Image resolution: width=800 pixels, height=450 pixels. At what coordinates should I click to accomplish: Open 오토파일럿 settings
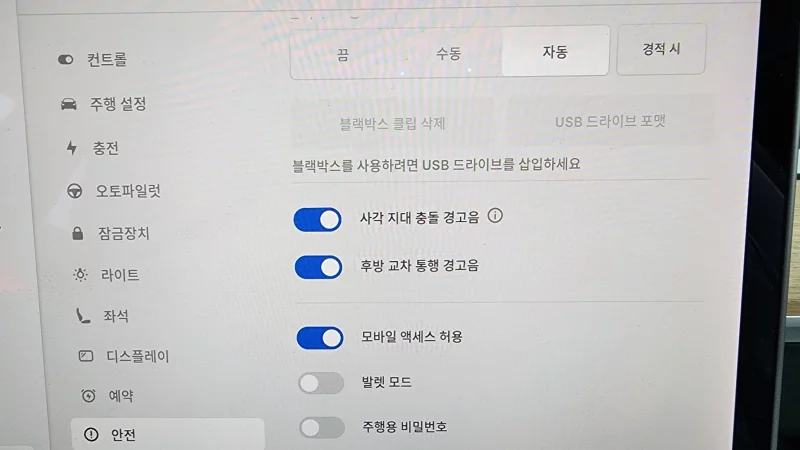[127, 190]
